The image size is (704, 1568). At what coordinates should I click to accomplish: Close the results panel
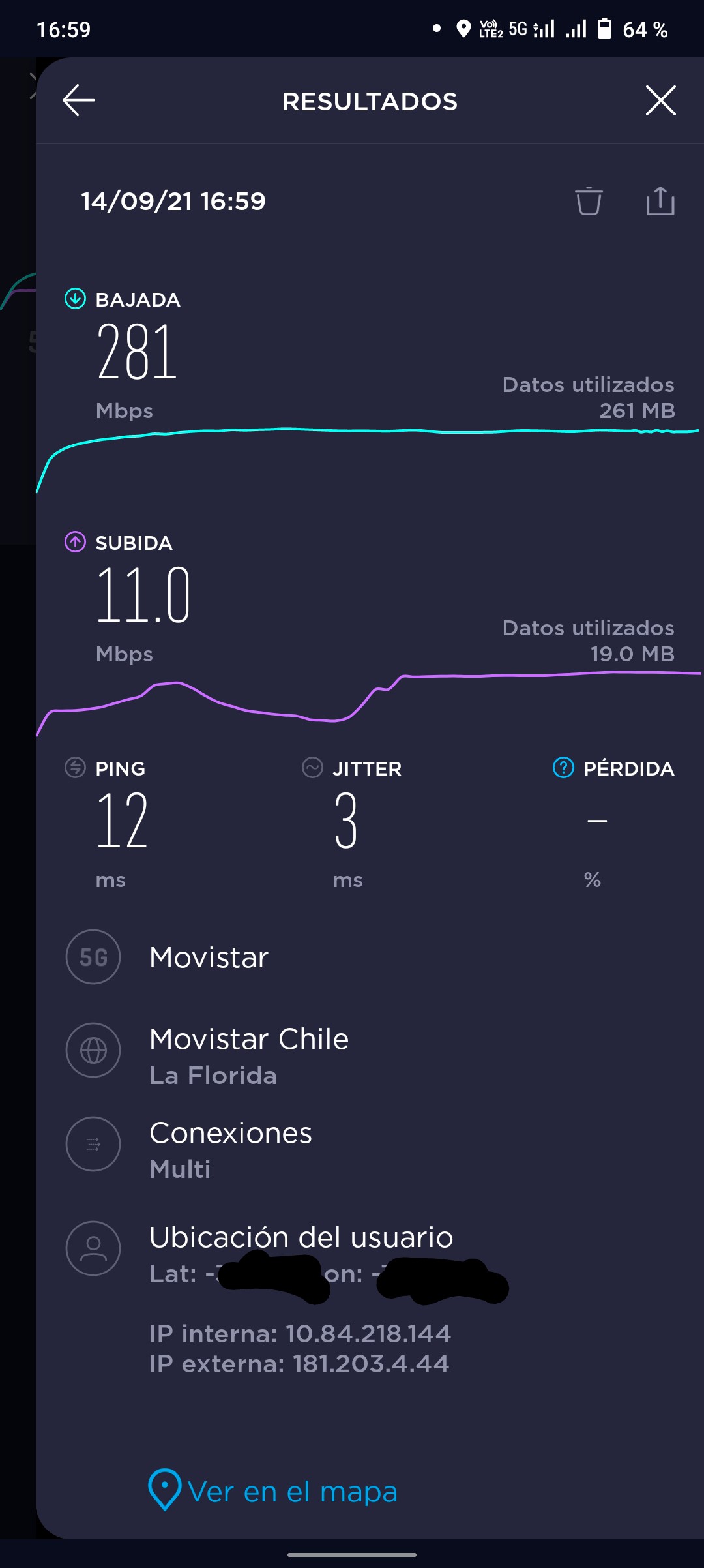pyautogui.click(x=660, y=100)
